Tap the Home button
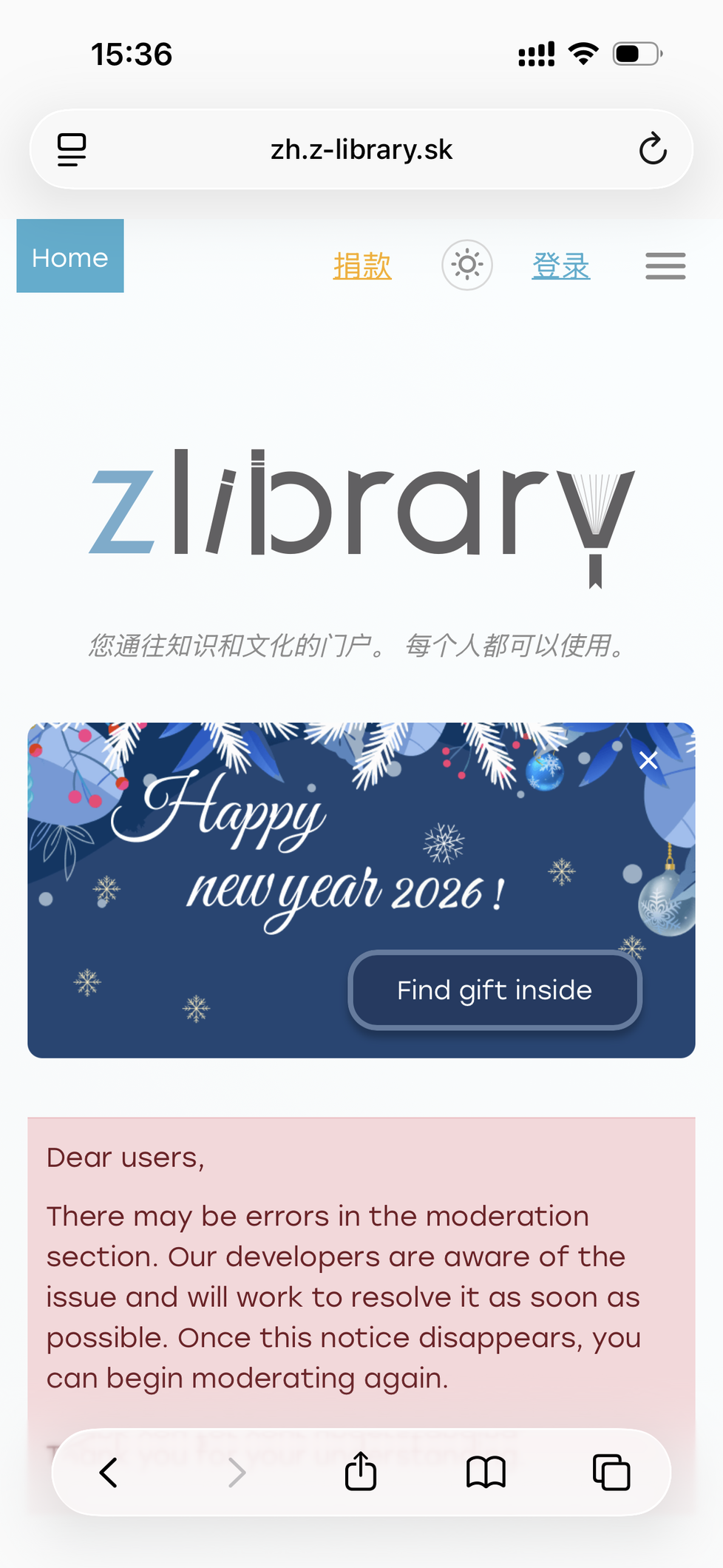This screenshot has width=723, height=1568. tap(70, 257)
